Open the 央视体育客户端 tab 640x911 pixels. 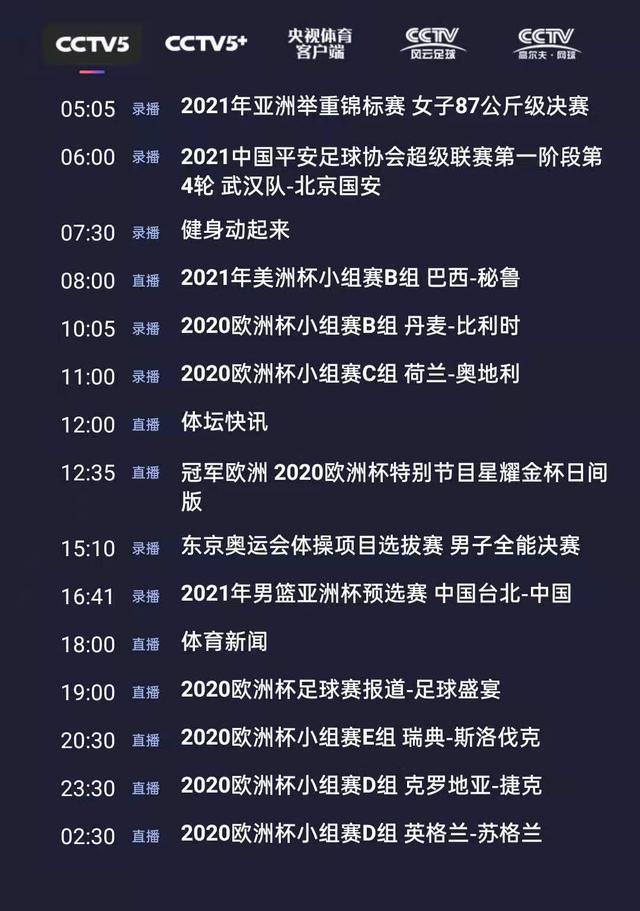[x=319, y=43]
